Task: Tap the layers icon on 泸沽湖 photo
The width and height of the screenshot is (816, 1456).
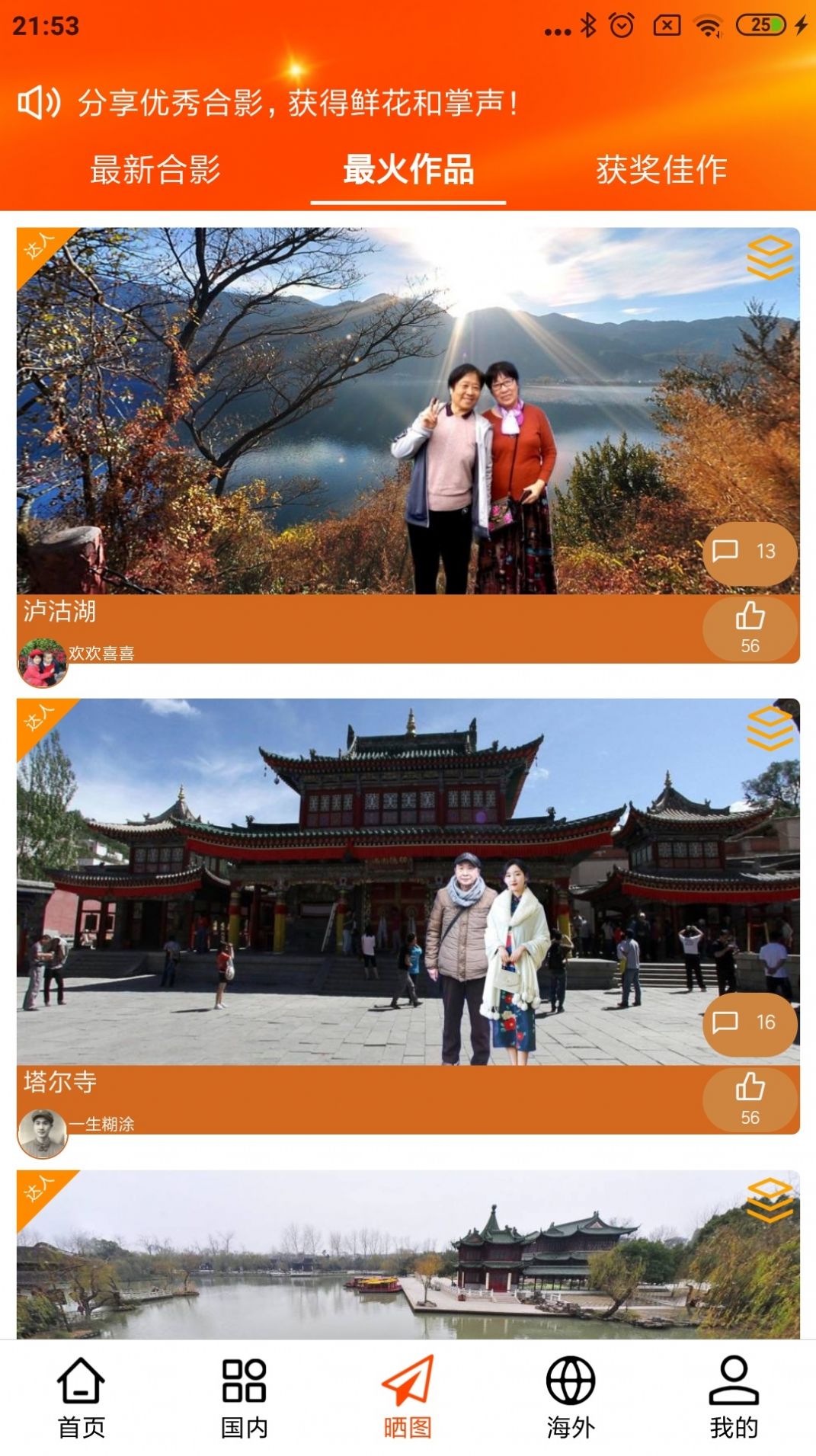Action: (x=770, y=258)
